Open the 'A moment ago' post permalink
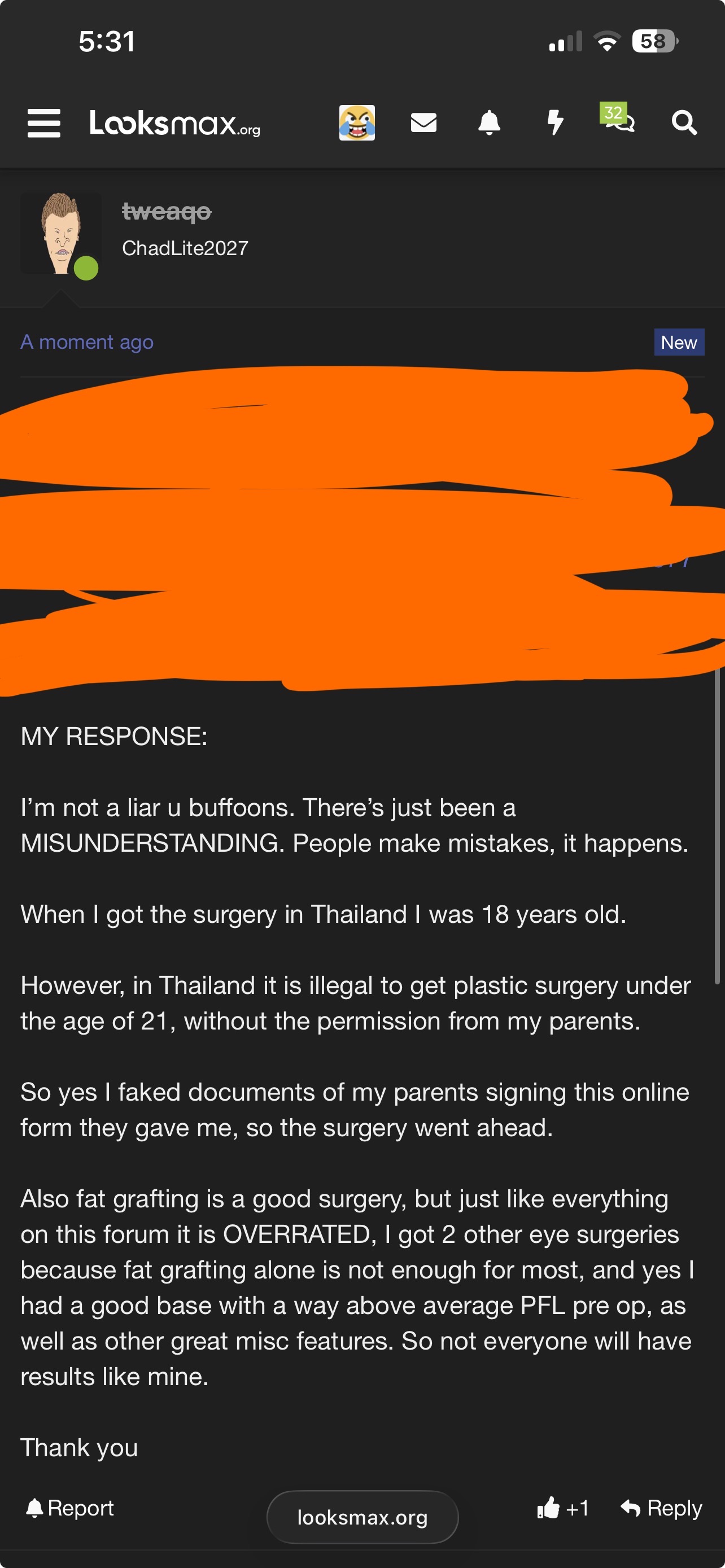Screen dimensions: 725x1568 pos(86,342)
